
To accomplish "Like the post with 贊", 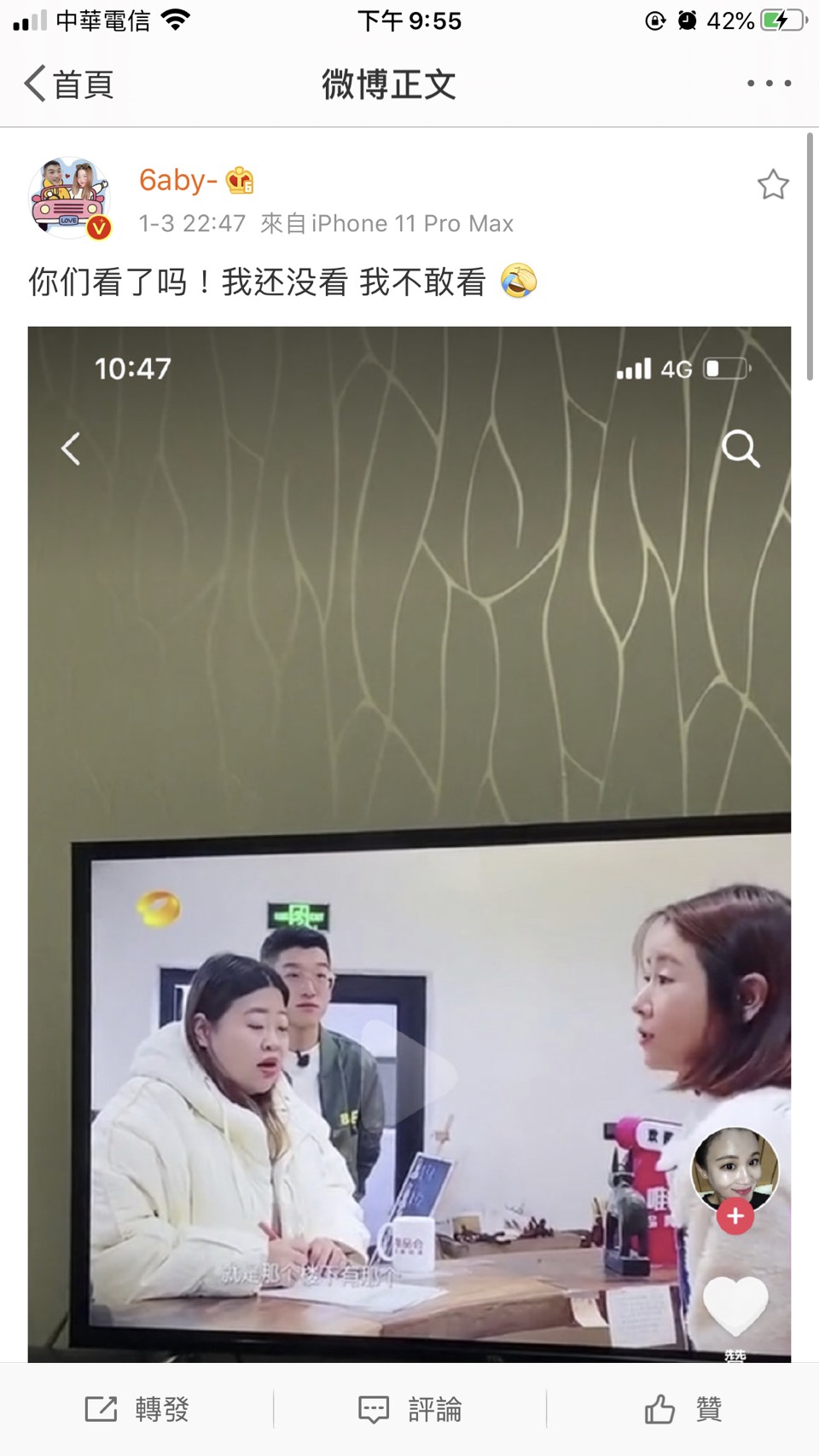I will coord(682,1409).
